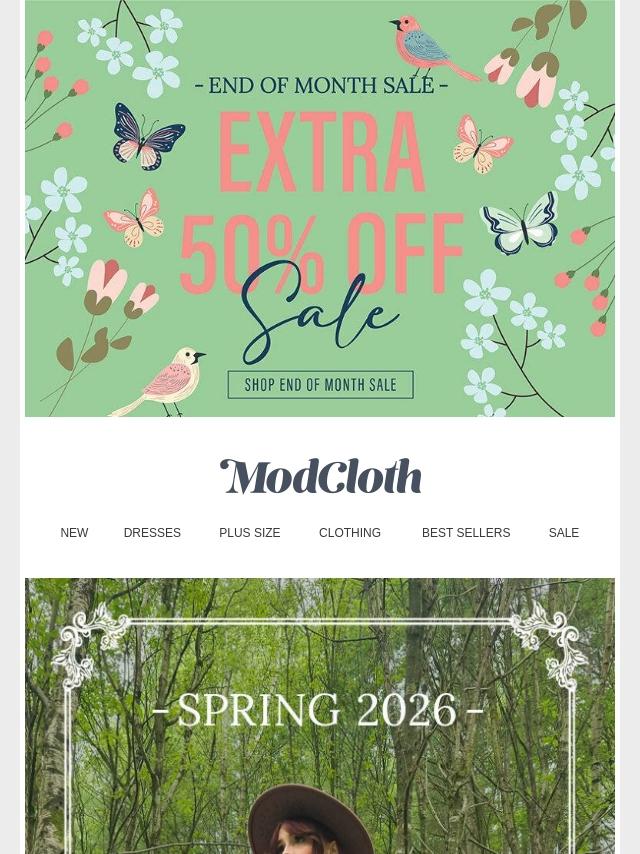Select the Sale link in the menu
Screen dimensions: 640x854
564,533
